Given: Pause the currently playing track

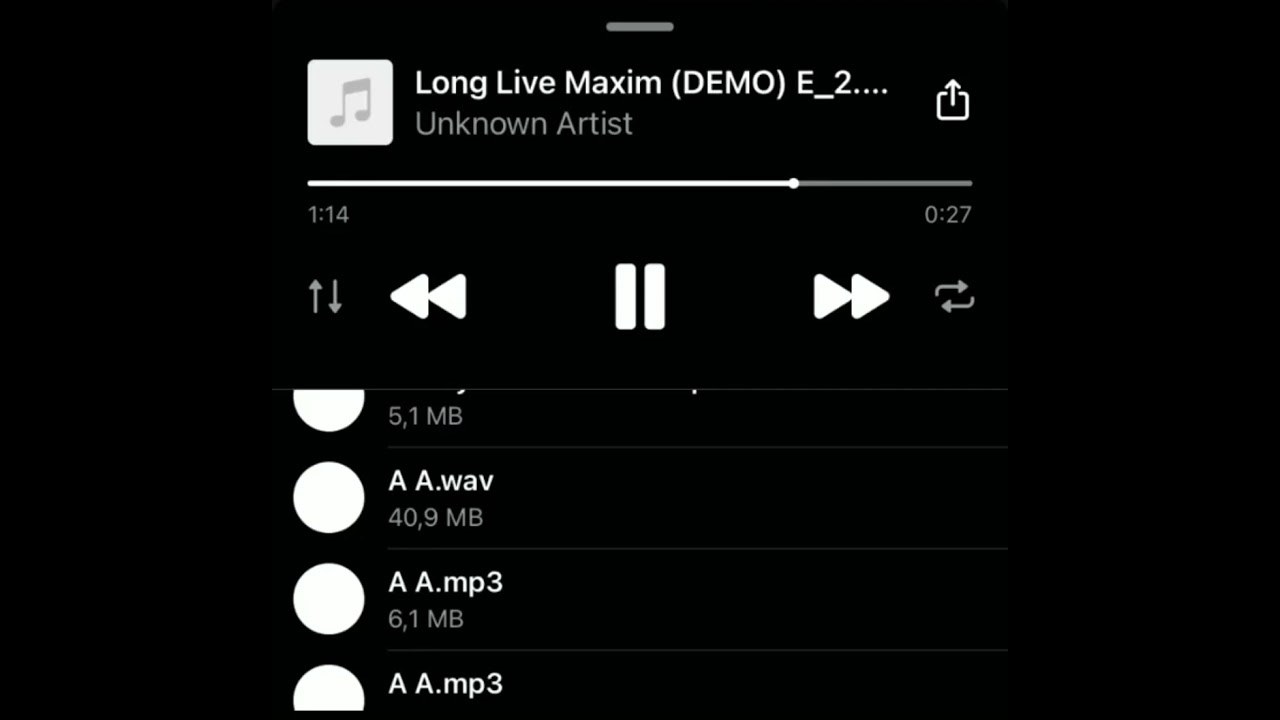Looking at the screenshot, I should pos(640,297).
